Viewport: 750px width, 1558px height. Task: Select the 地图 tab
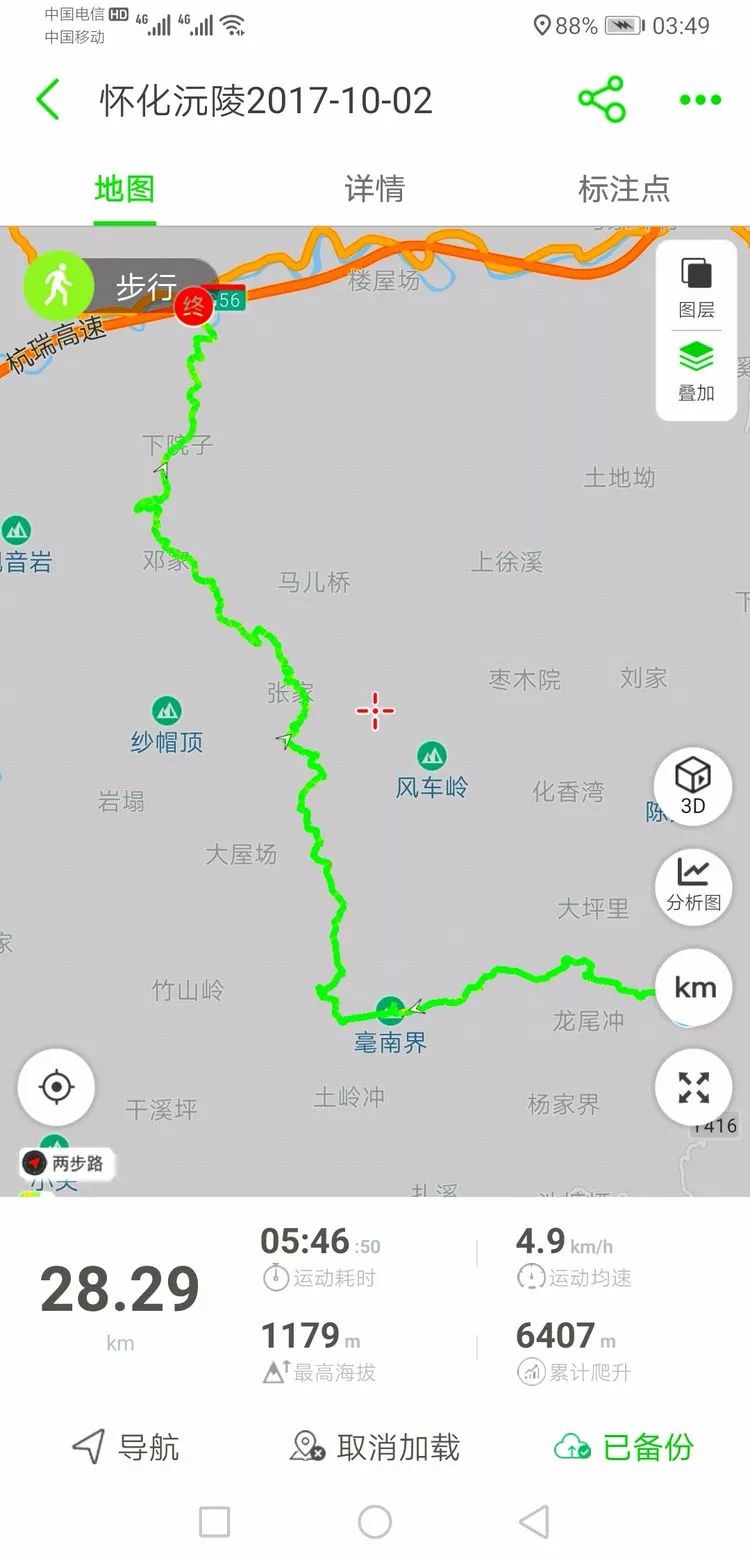click(125, 188)
